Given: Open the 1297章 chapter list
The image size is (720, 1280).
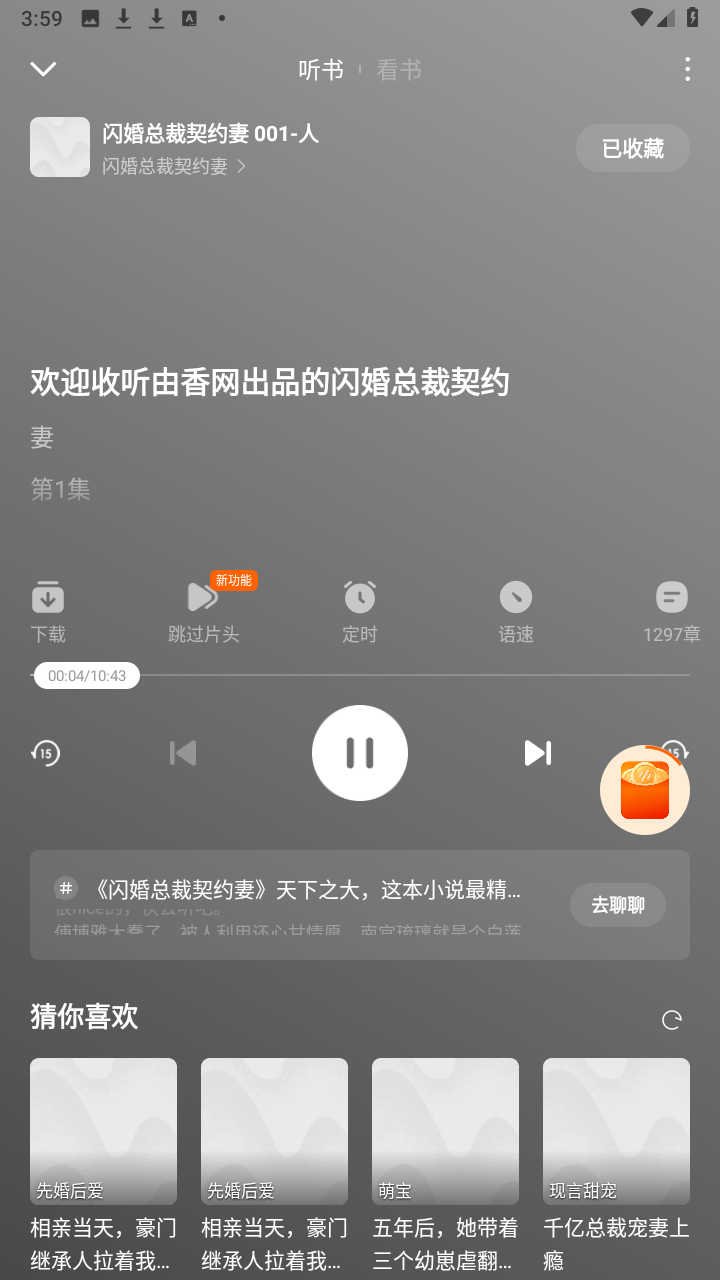Looking at the screenshot, I should coord(671,612).
